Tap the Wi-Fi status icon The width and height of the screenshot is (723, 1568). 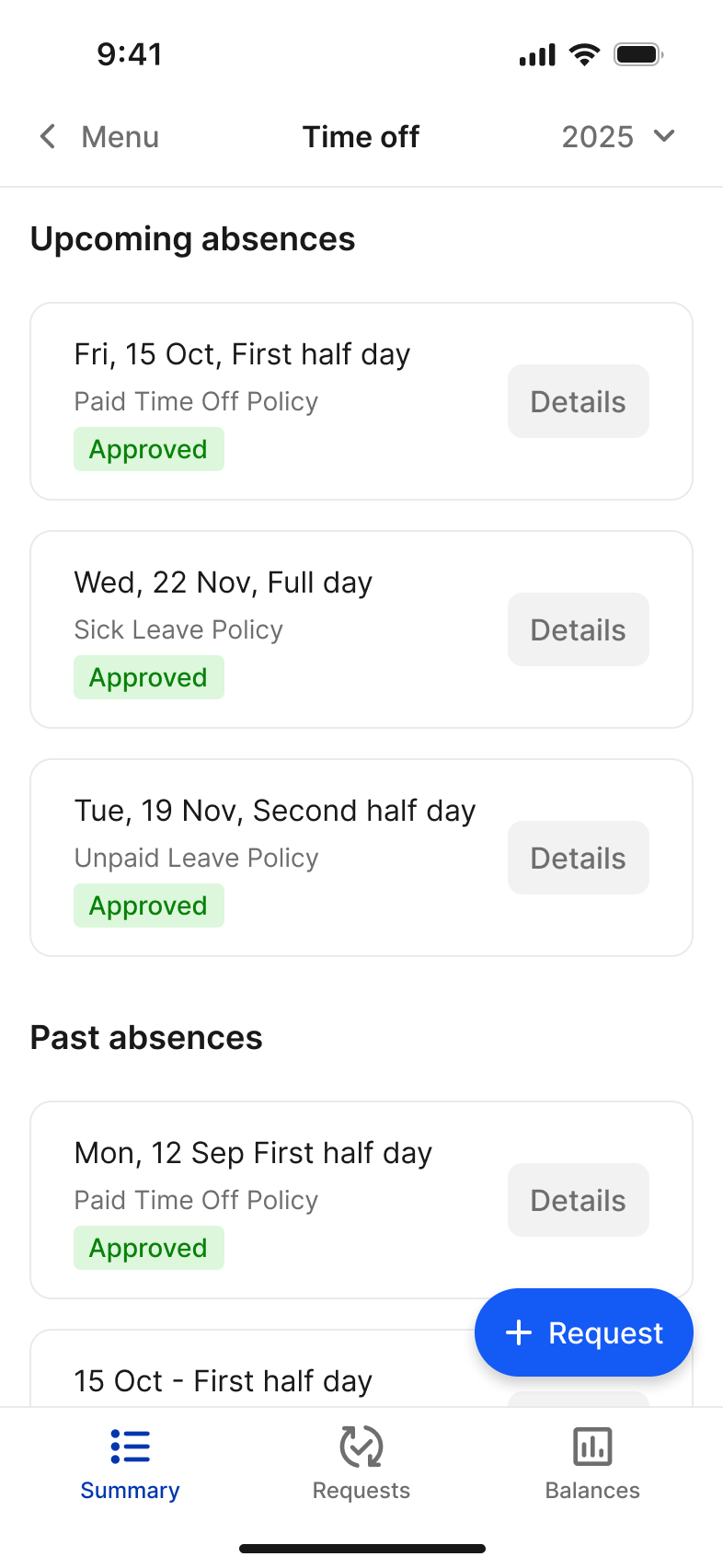[x=584, y=53]
